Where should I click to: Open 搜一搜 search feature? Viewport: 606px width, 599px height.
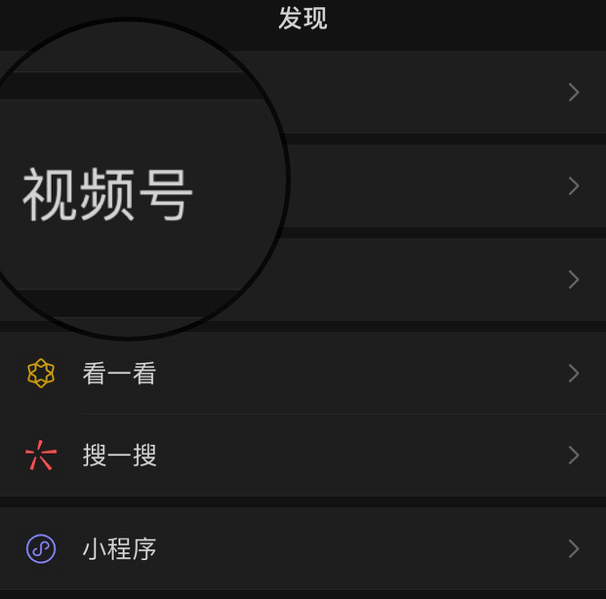[x=300, y=456]
